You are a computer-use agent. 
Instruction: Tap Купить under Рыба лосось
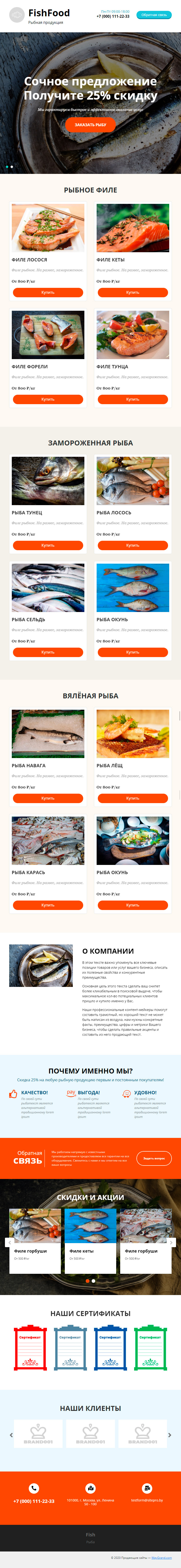pyautogui.click(x=132, y=545)
